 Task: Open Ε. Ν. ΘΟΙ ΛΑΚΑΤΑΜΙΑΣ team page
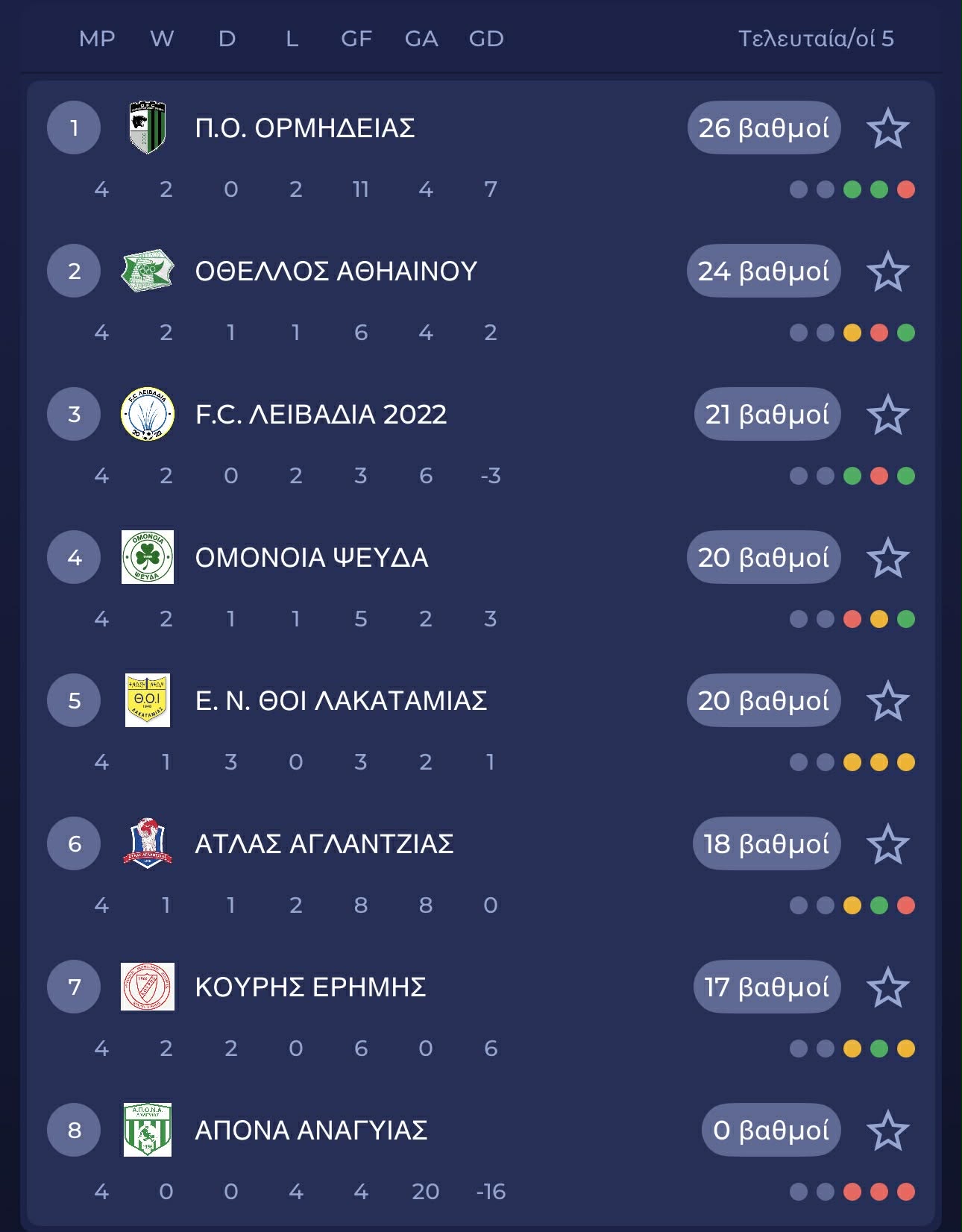click(x=341, y=701)
